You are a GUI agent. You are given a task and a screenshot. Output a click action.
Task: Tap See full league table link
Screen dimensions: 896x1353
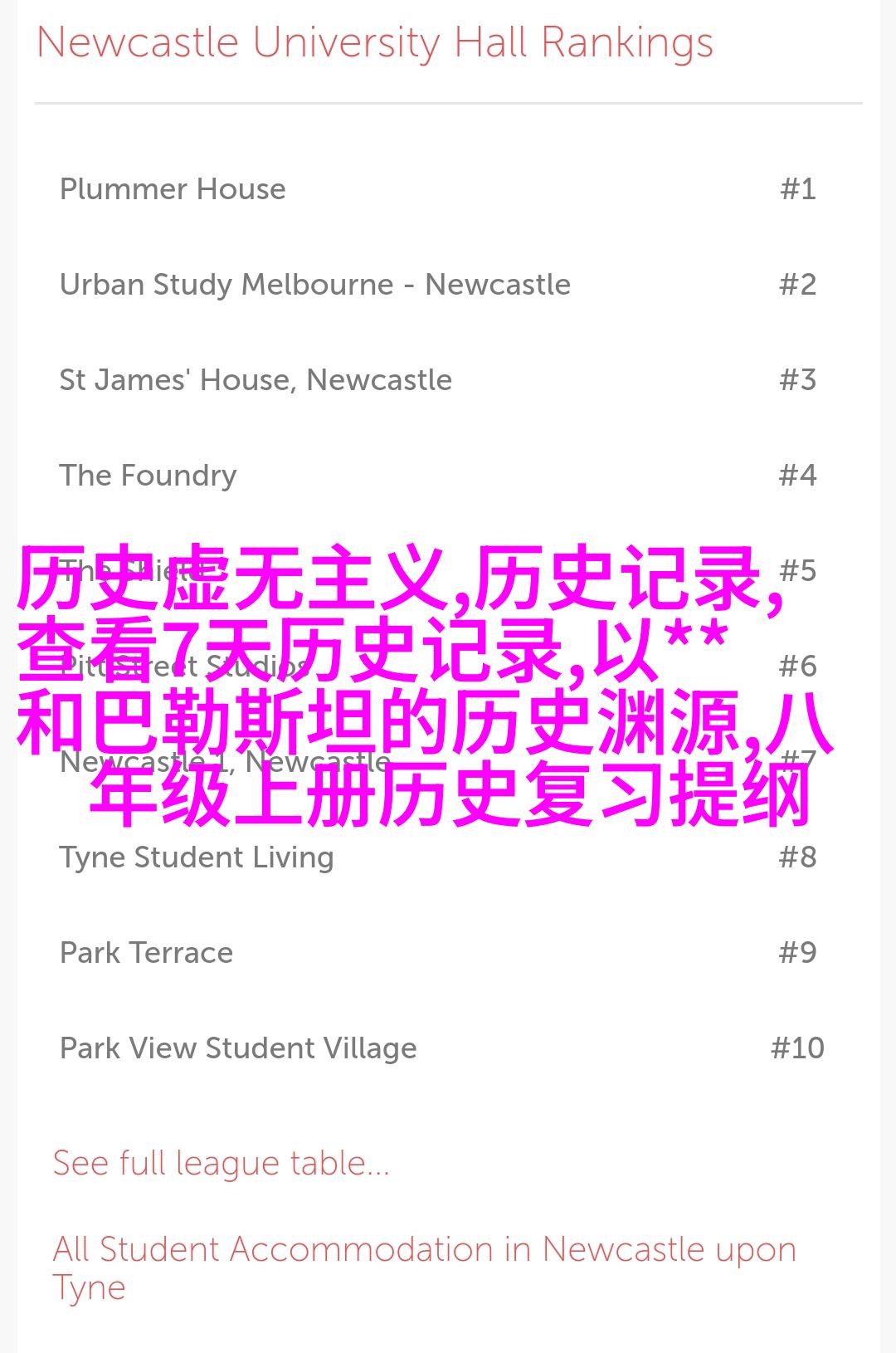[x=221, y=1163]
